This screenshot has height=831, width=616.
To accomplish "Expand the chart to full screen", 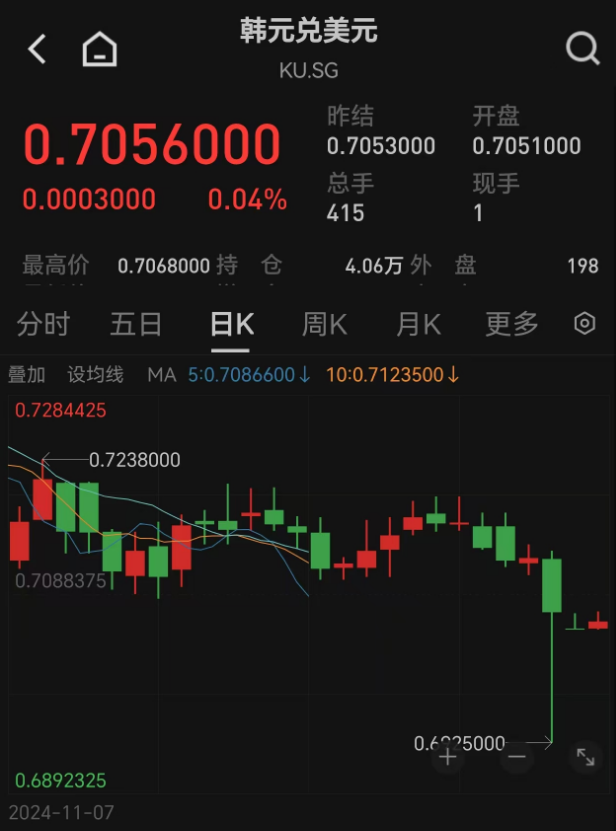I will (x=585, y=757).
